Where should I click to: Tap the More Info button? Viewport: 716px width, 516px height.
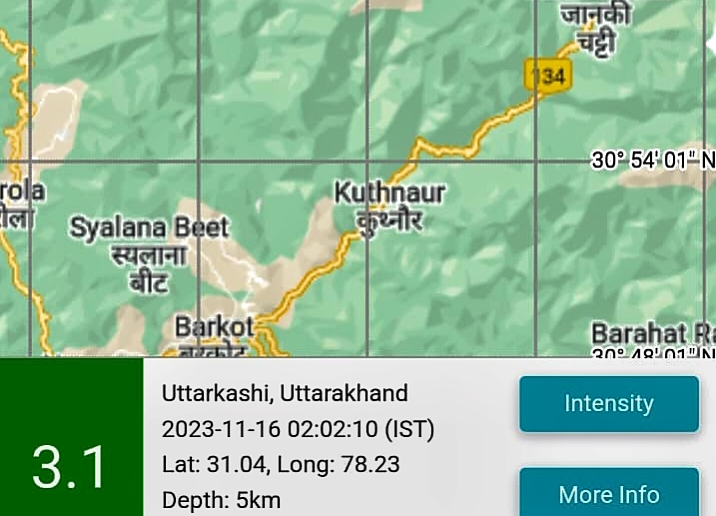coord(608,493)
